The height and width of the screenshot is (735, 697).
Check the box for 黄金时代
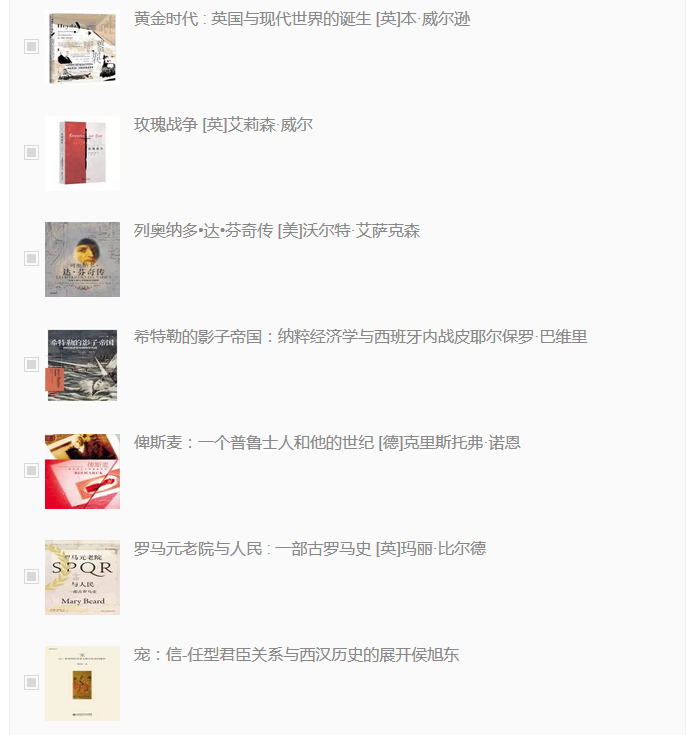click(32, 47)
